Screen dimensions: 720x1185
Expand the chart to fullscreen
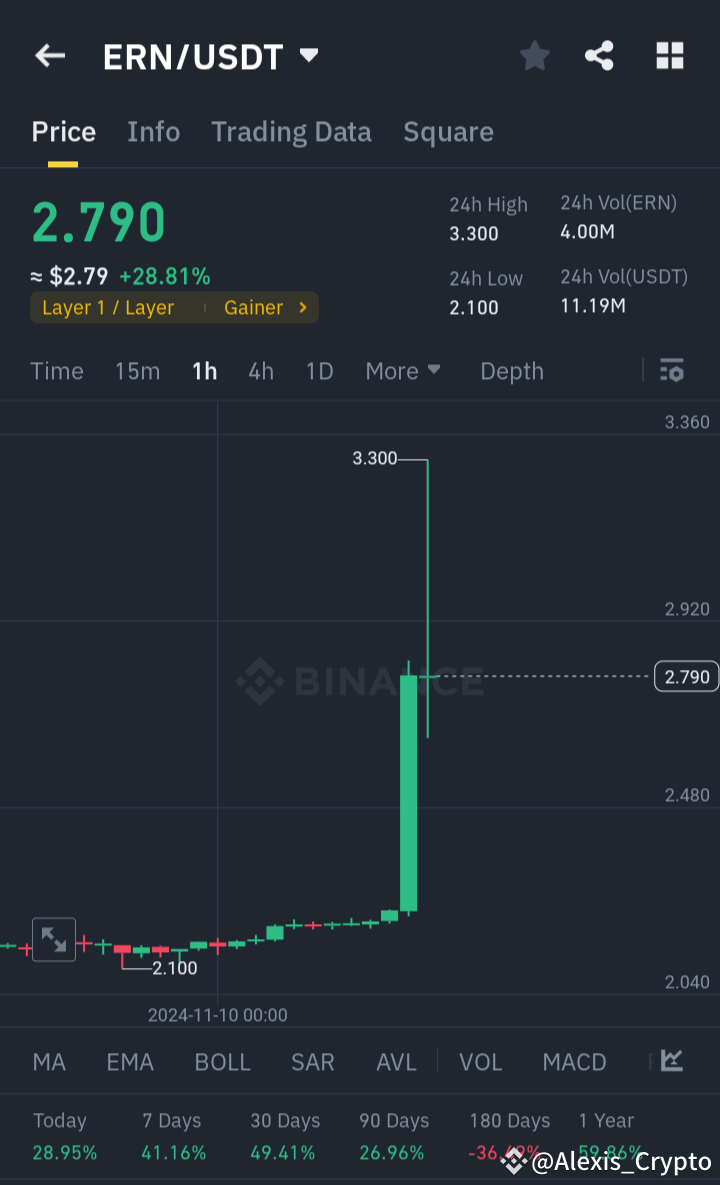[54, 939]
